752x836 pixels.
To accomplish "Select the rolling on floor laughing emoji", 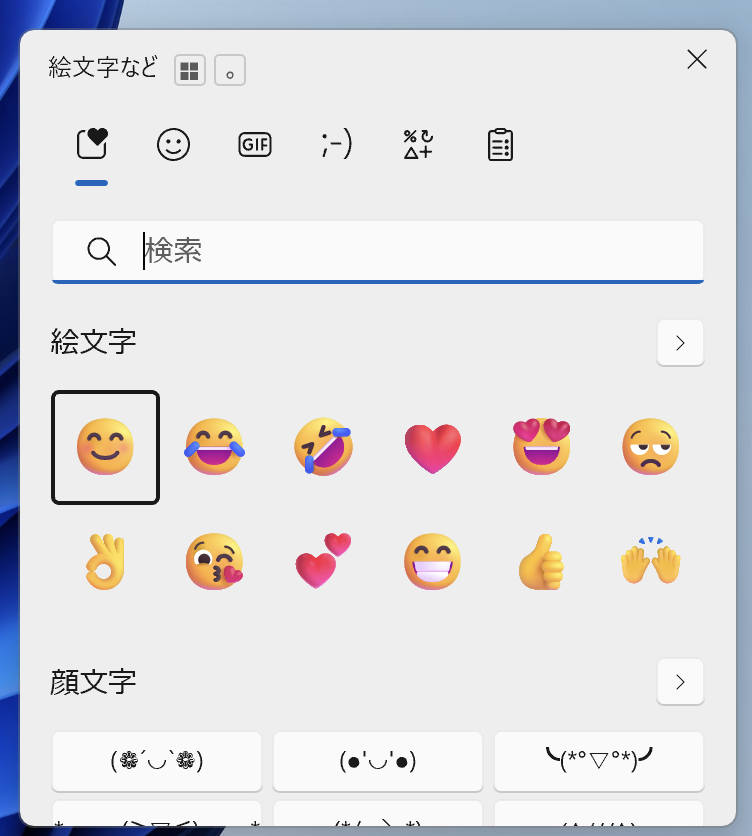I will [x=323, y=447].
